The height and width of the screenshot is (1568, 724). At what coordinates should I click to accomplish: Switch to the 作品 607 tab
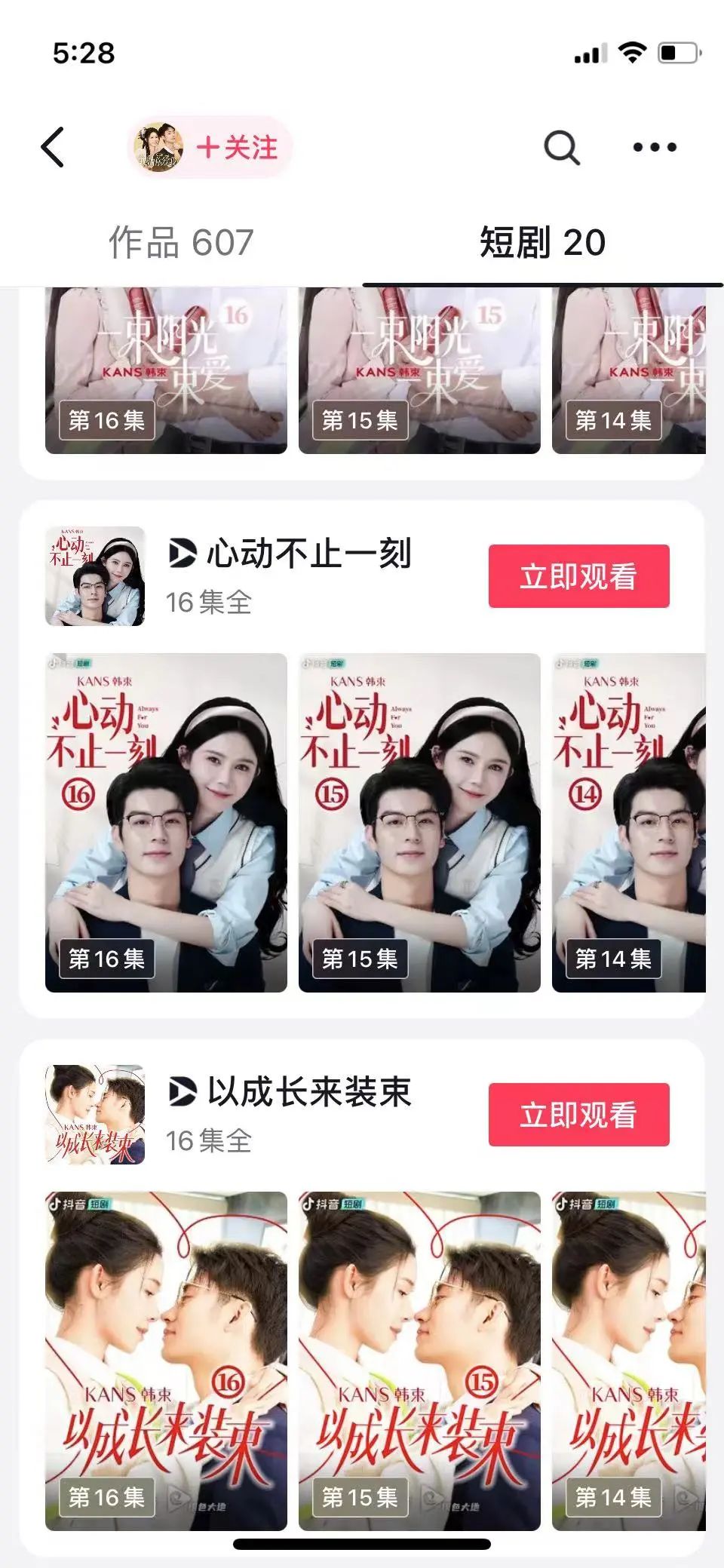coord(181,243)
